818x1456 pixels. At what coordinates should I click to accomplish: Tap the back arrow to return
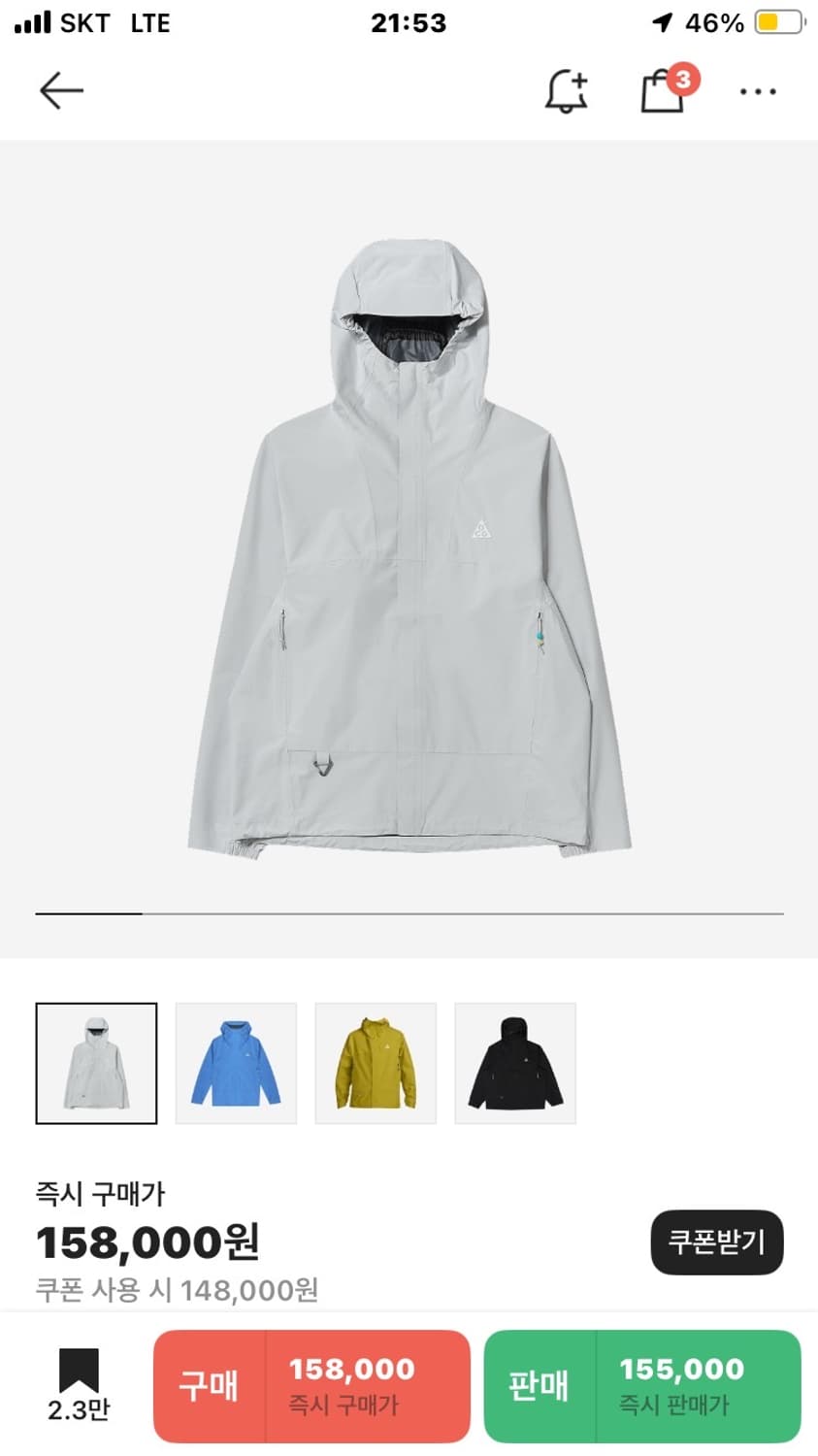tap(60, 89)
